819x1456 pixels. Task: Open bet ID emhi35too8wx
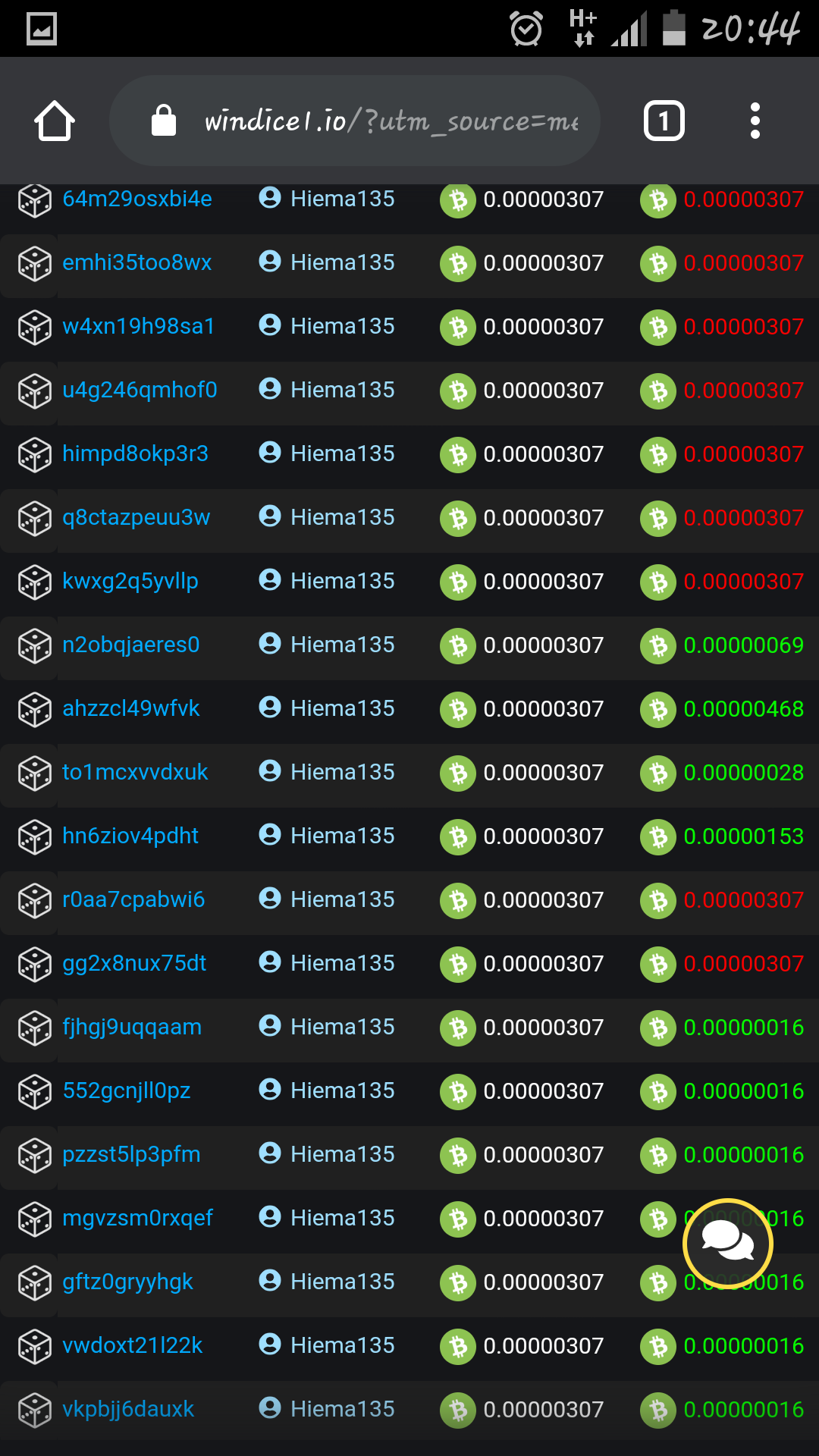(136, 263)
